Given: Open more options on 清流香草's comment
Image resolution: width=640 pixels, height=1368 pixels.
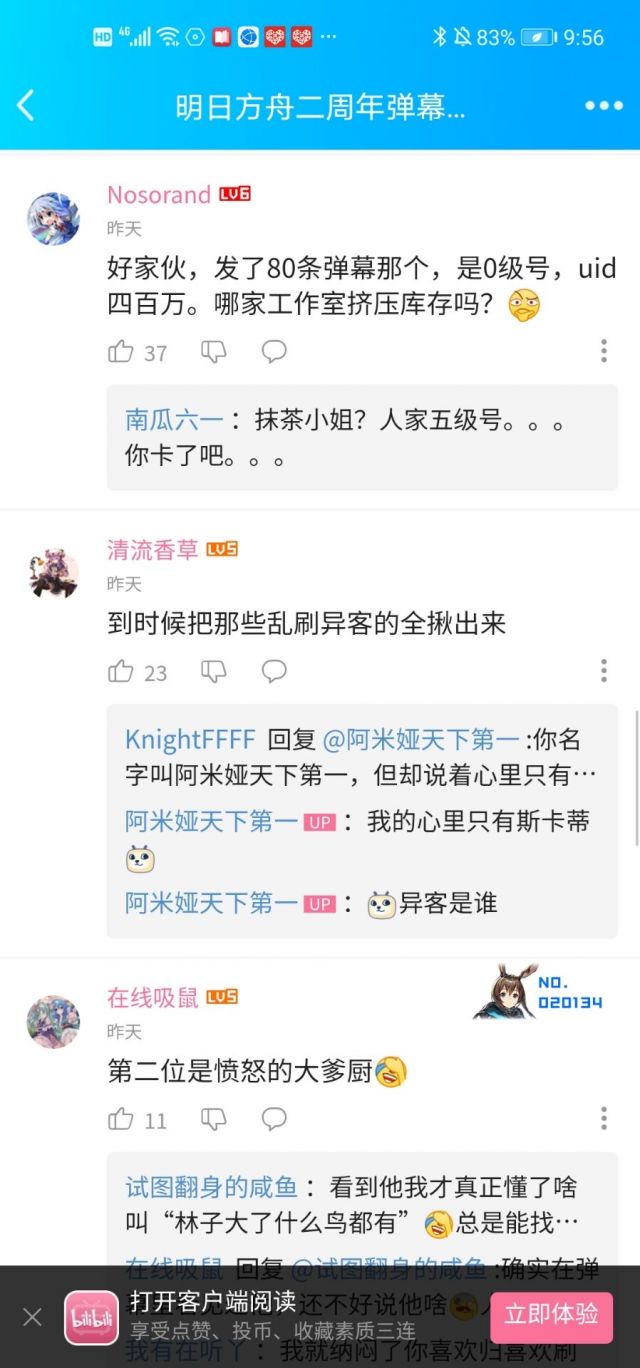Looking at the screenshot, I should pos(604,671).
